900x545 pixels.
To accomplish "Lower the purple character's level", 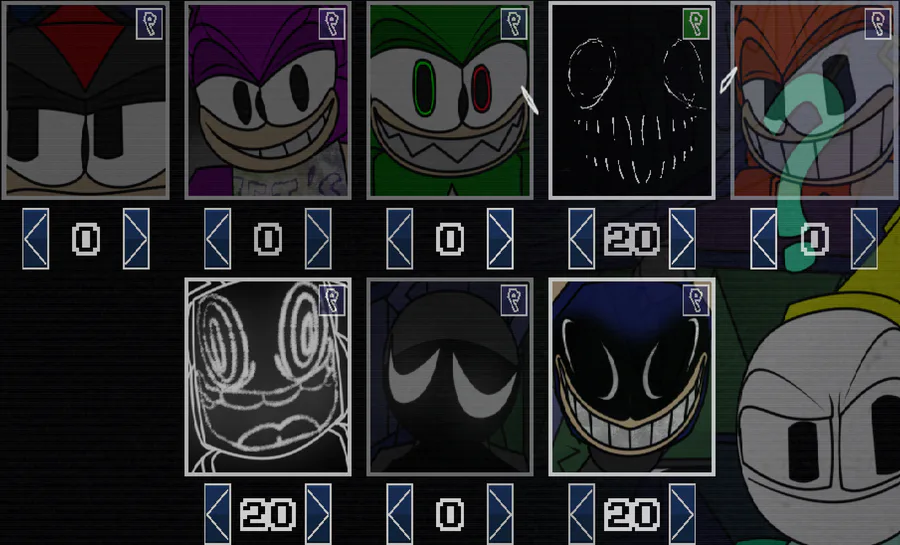I will coord(218,239).
